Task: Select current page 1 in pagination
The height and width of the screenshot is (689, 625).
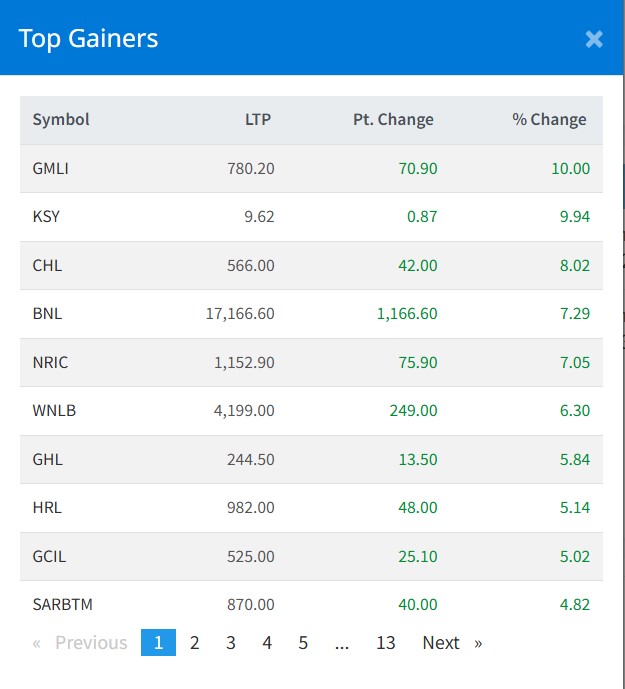Action: (x=158, y=643)
